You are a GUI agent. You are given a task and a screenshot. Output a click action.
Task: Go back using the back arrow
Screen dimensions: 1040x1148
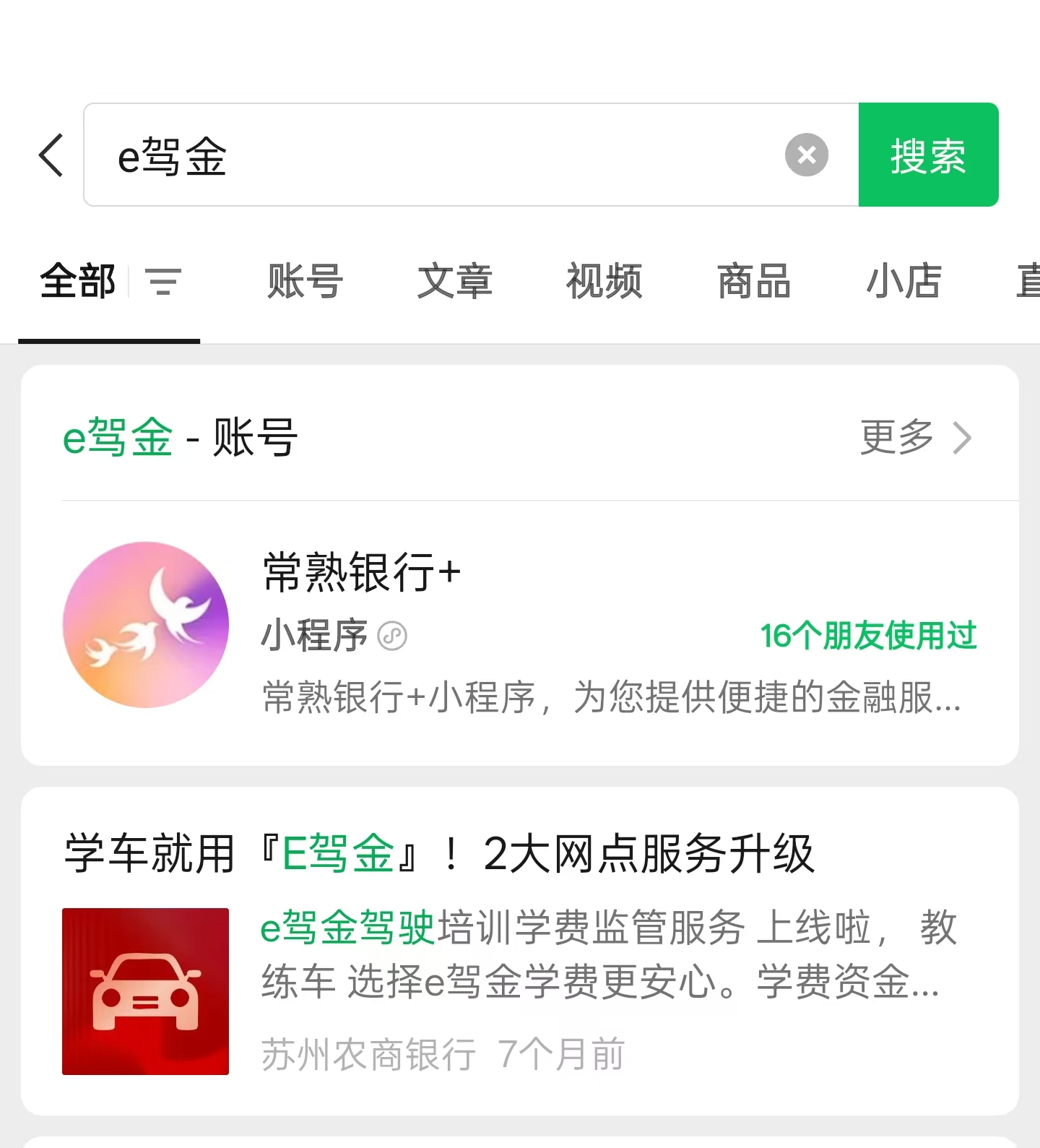(51, 155)
